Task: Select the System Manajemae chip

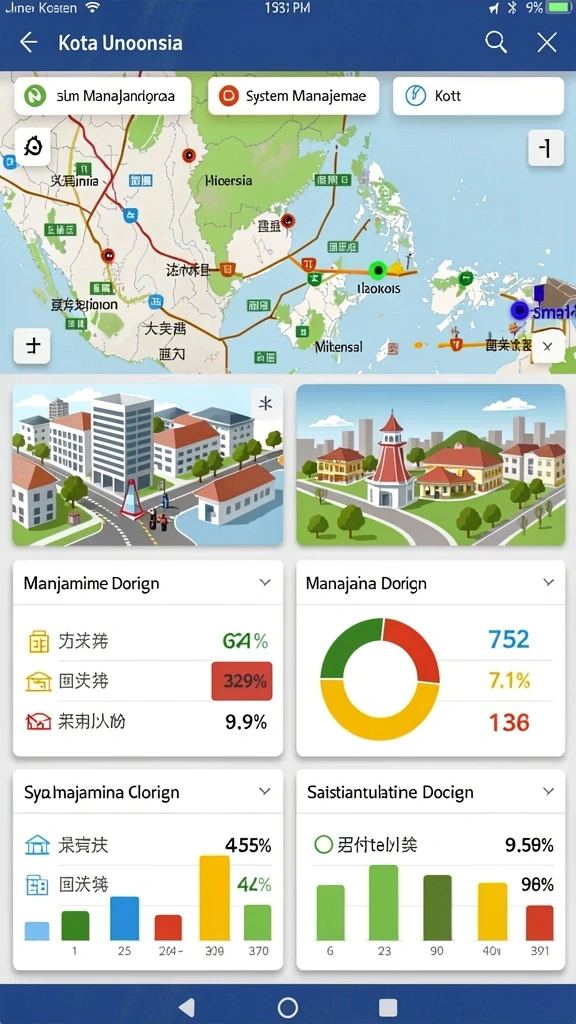Action: (x=293, y=96)
